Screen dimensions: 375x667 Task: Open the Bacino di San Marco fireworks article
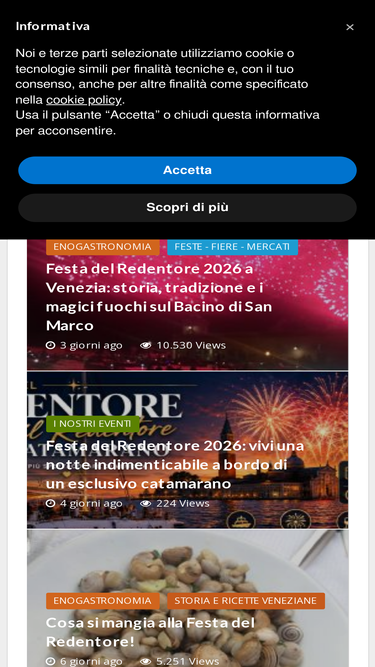[x=159, y=297]
